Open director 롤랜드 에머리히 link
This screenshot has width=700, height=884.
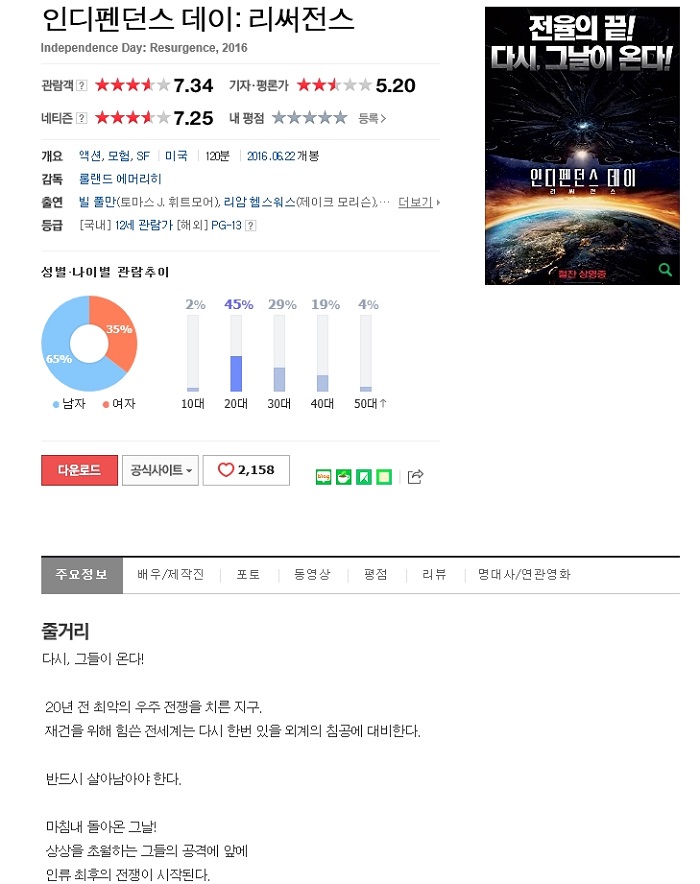point(122,179)
